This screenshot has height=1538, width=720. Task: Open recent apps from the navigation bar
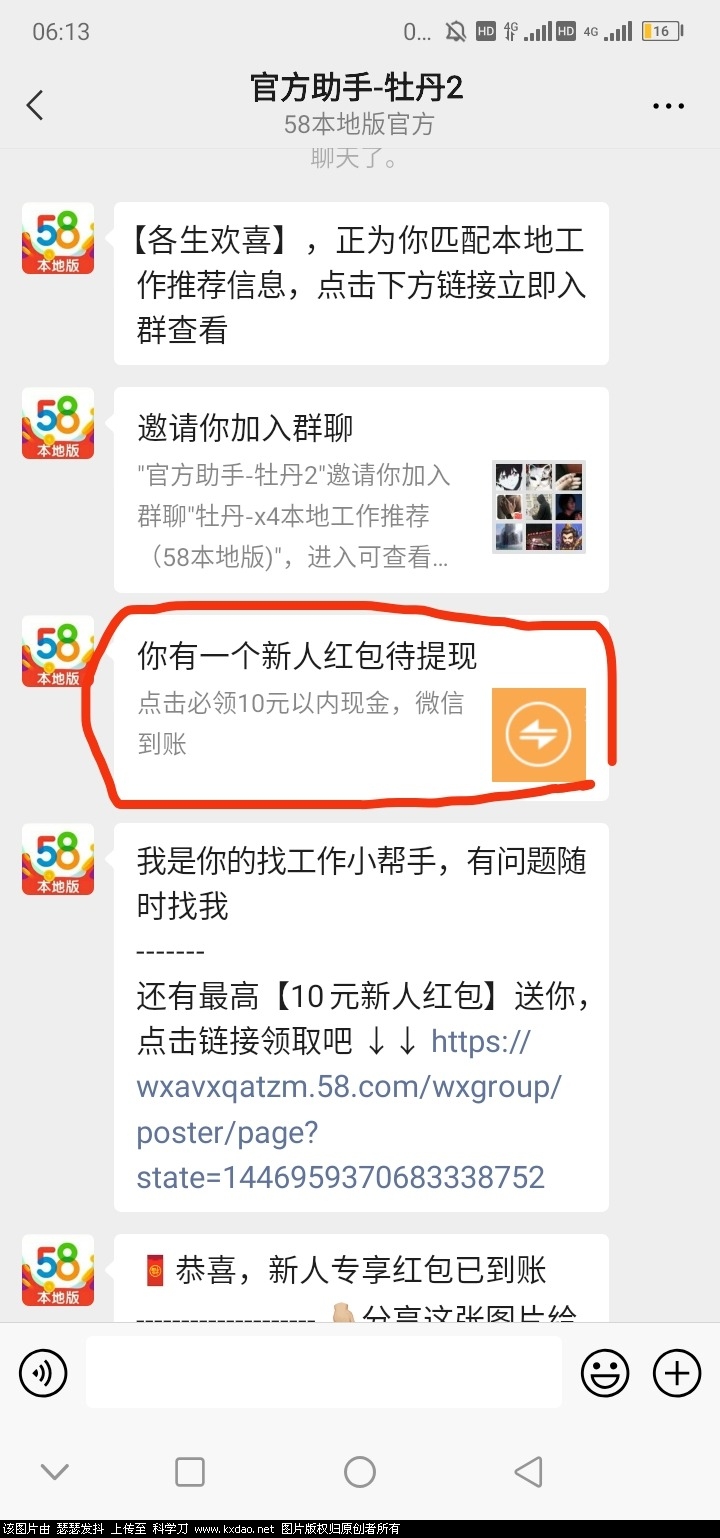190,1471
